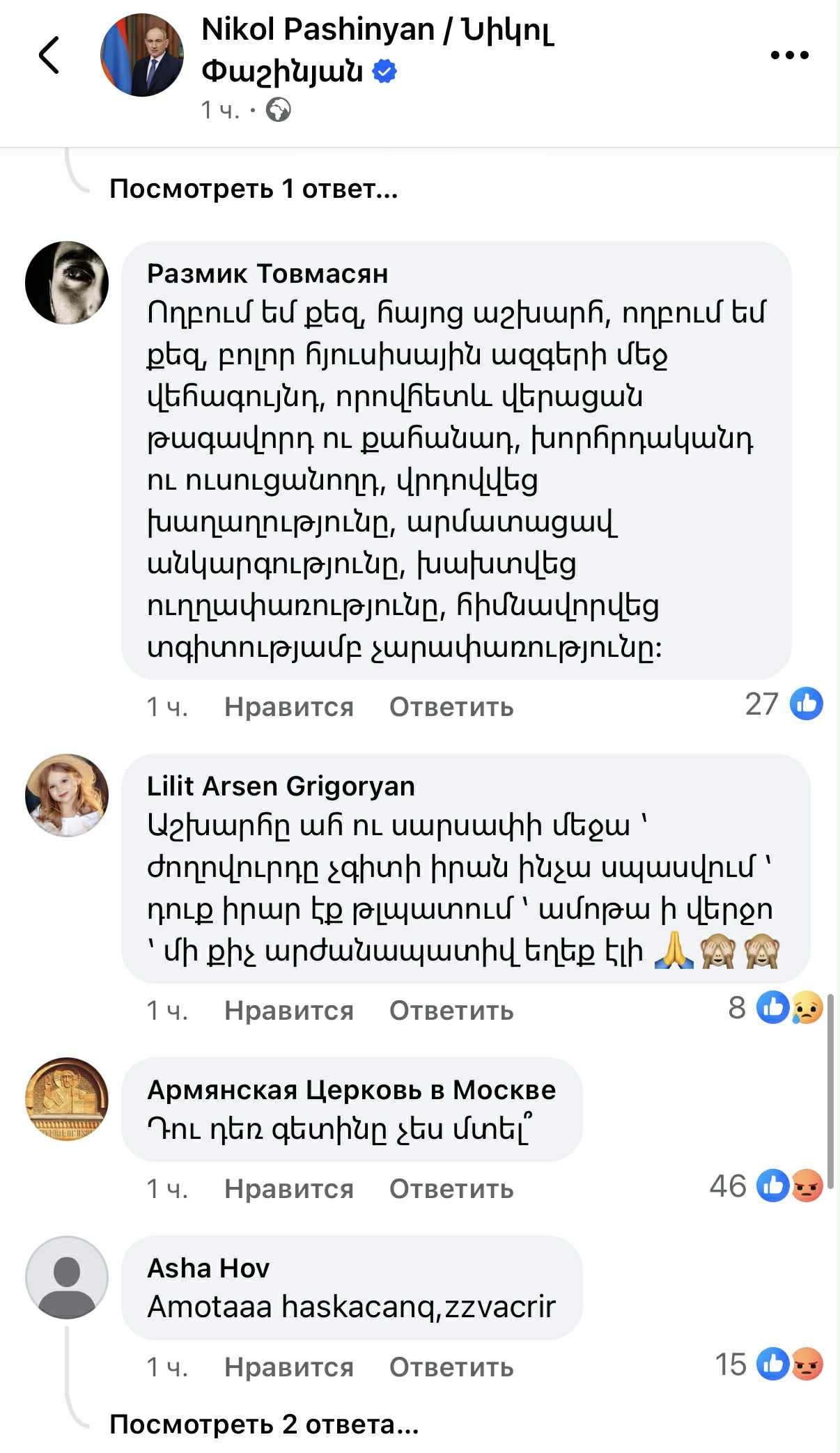Like Армянская Церковь в Москве comment

pyautogui.click(x=288, y=1189)
